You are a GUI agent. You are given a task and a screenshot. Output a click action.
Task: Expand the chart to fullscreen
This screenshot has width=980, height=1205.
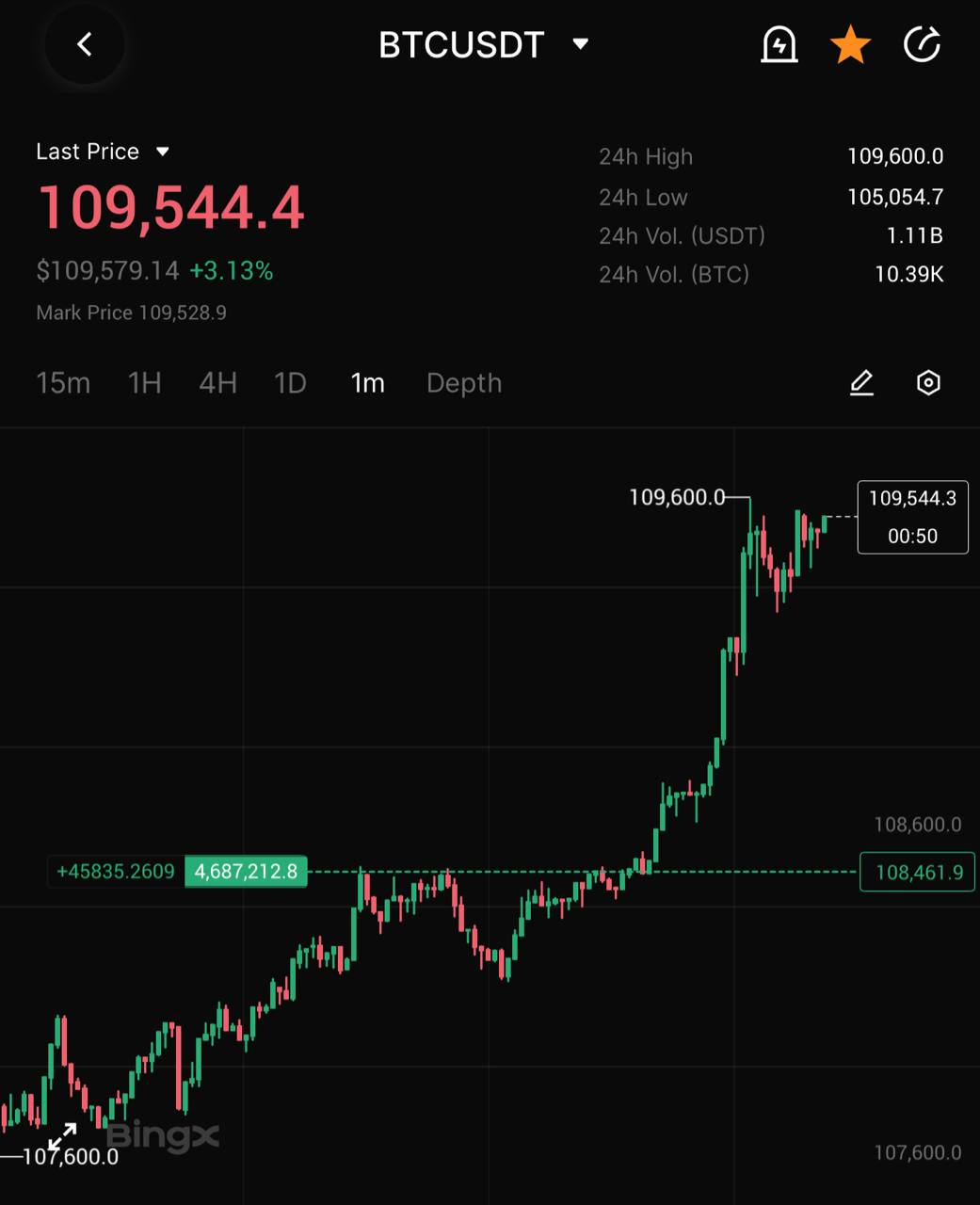62,1137
